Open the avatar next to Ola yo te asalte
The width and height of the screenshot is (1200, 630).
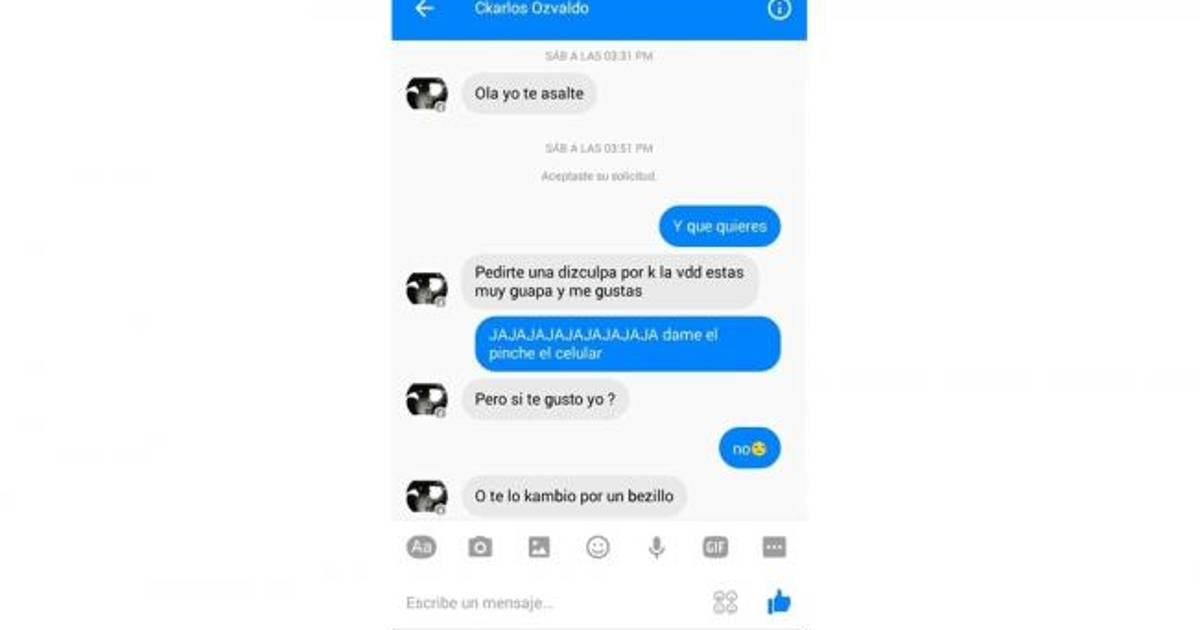pyautogui.click(x=427, y=94)
